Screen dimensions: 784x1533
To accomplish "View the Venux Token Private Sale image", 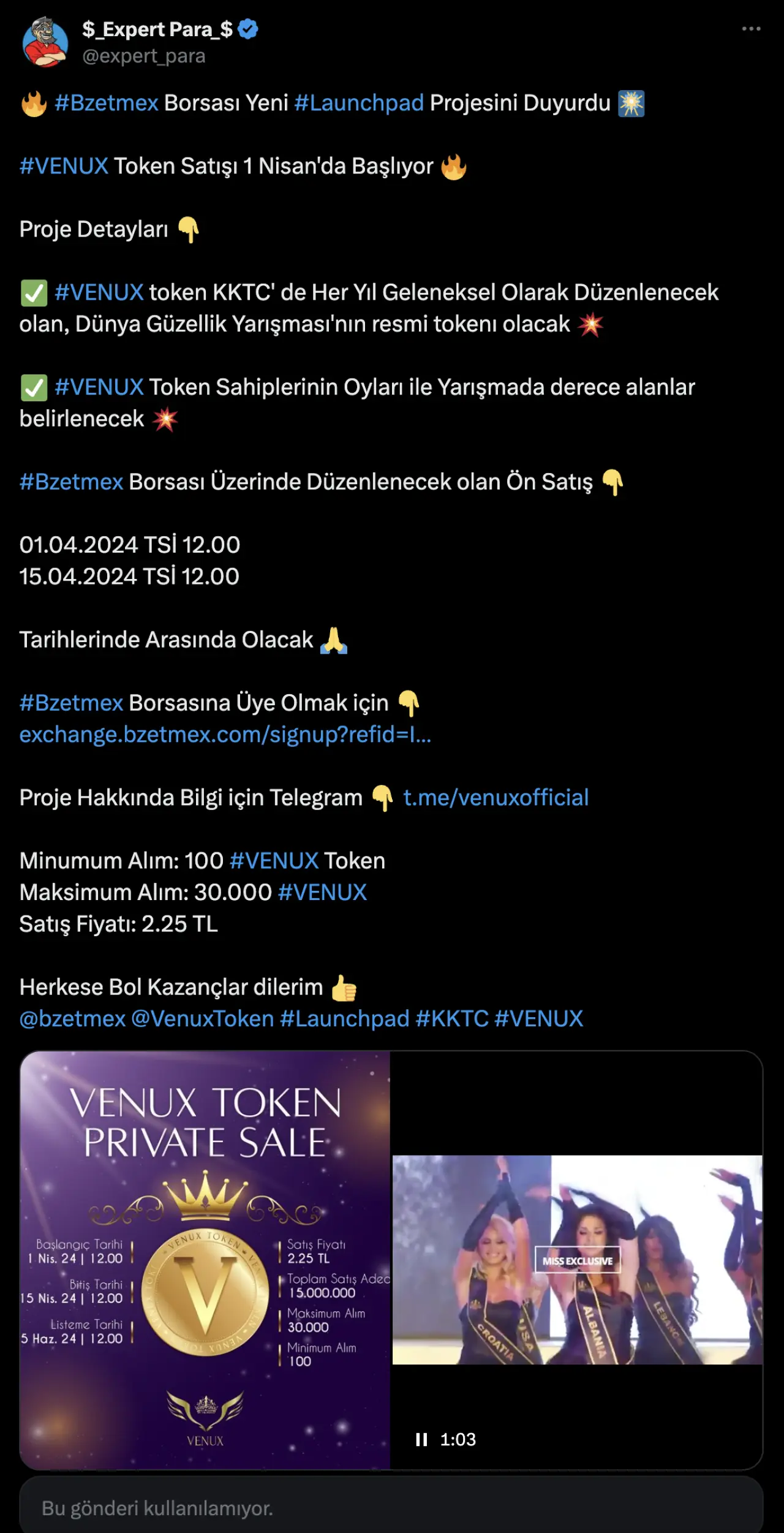I will tap(205, 1260).
